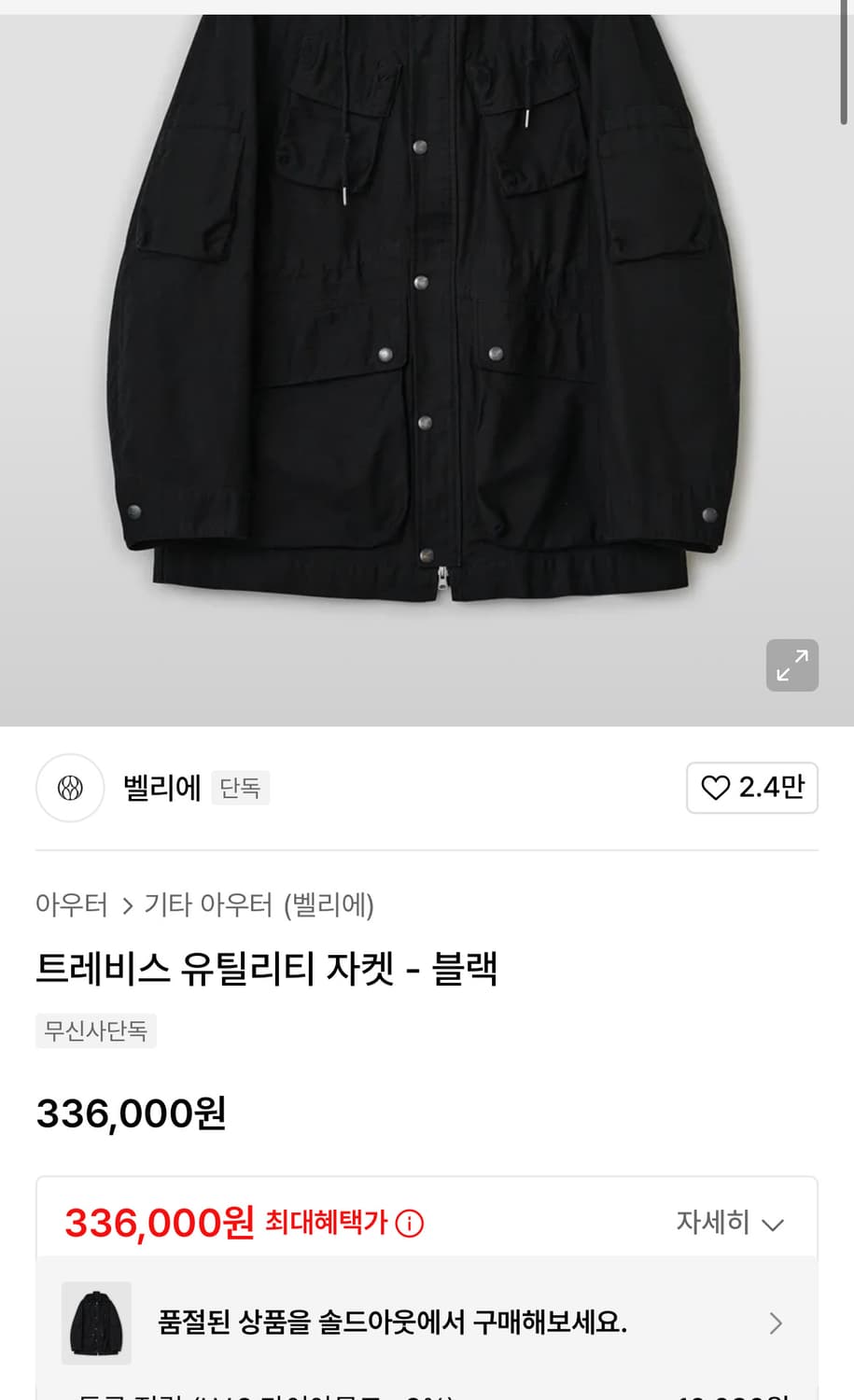Viewport: 854px width, 1400px height.
Task: Click the jacket thumbnail in the soldout banner
Action: tap(96, 1323)
